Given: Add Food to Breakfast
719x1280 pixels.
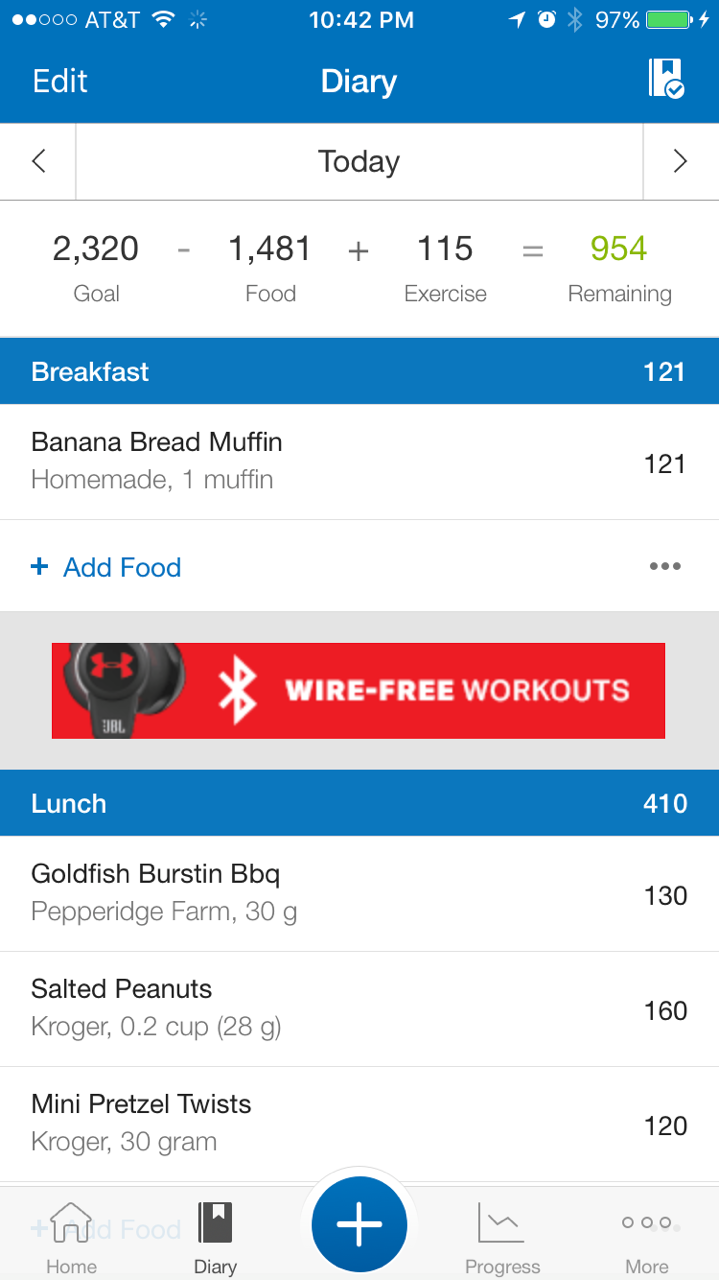Looking at the screenshot, I should tap(107, 567).
